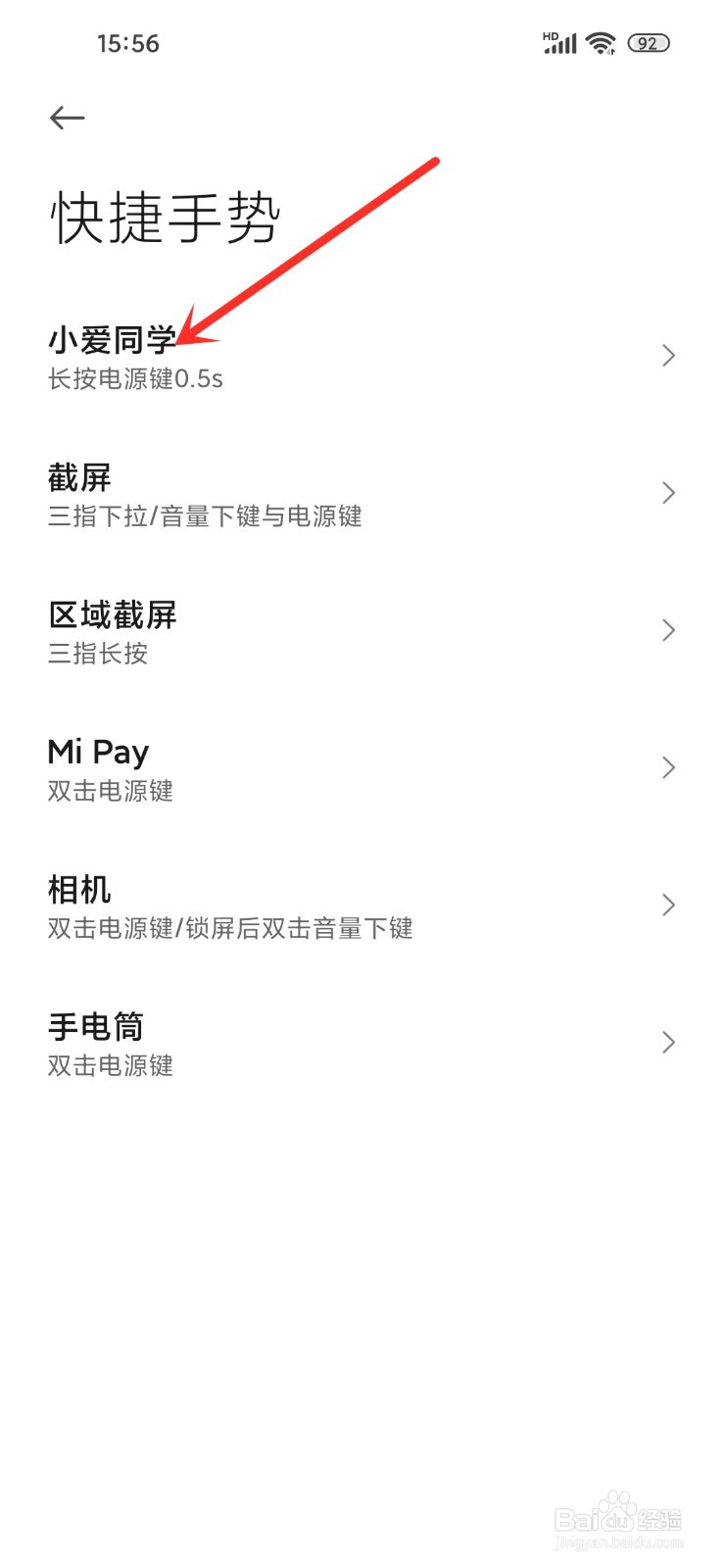Viewport: 723px width, 1568px height.
Task: Tap the battery indicator showing 92
Action: (648, 42)
